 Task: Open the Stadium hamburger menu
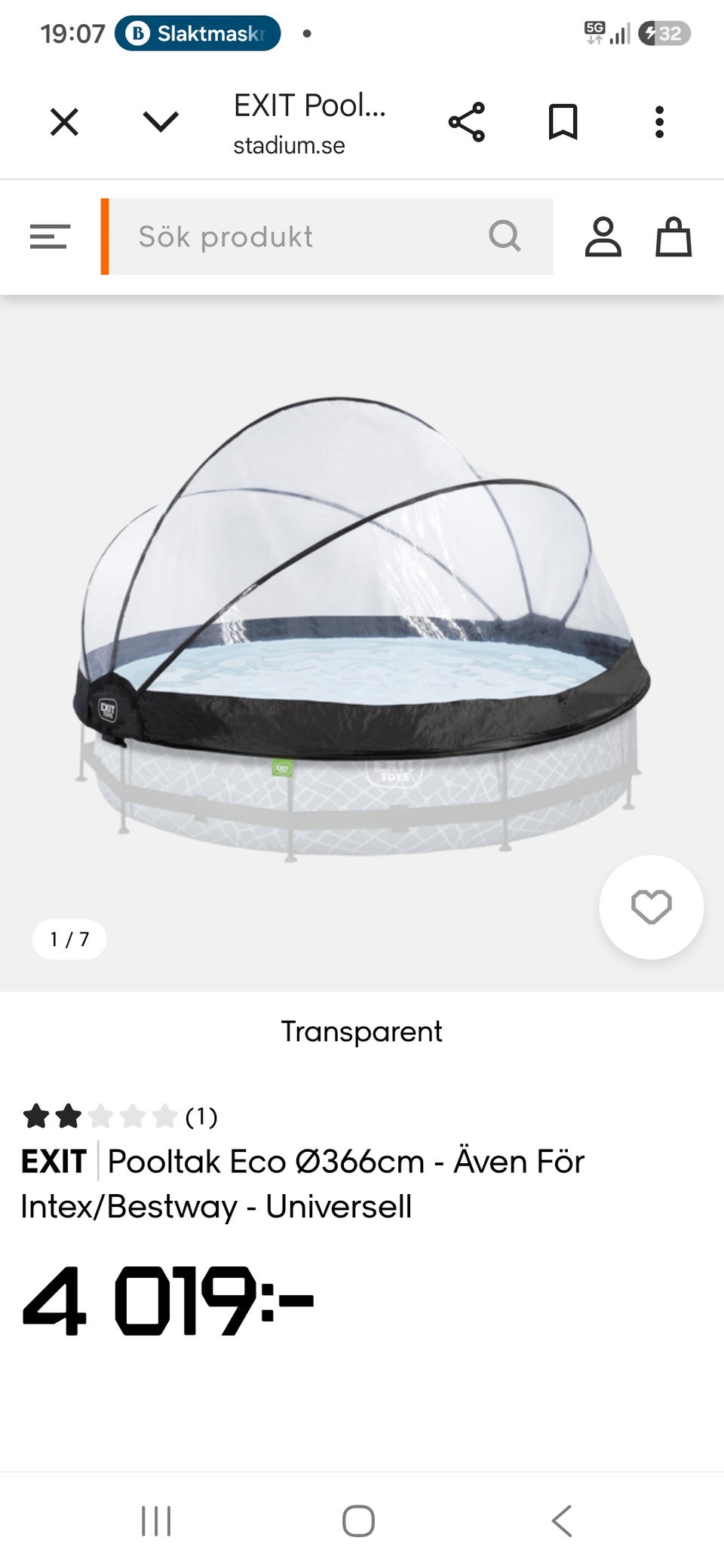click(x=50, y=237)
